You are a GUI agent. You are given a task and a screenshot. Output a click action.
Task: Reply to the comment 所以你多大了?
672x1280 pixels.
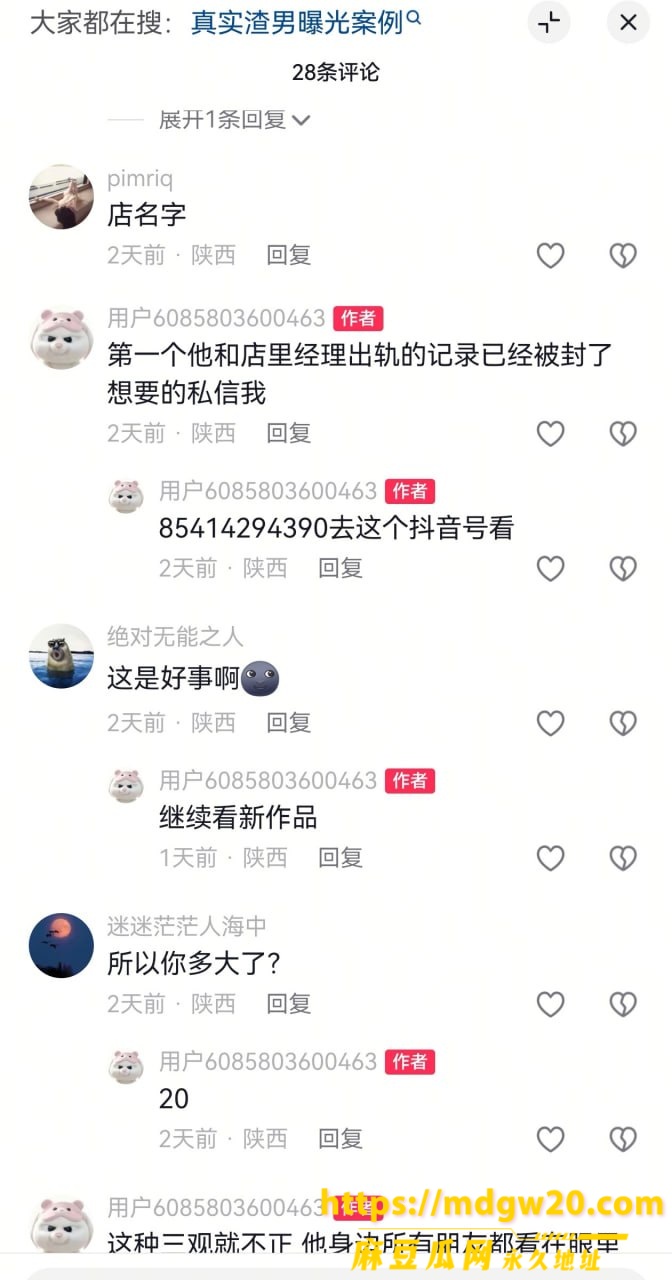tap(289, 1003)
